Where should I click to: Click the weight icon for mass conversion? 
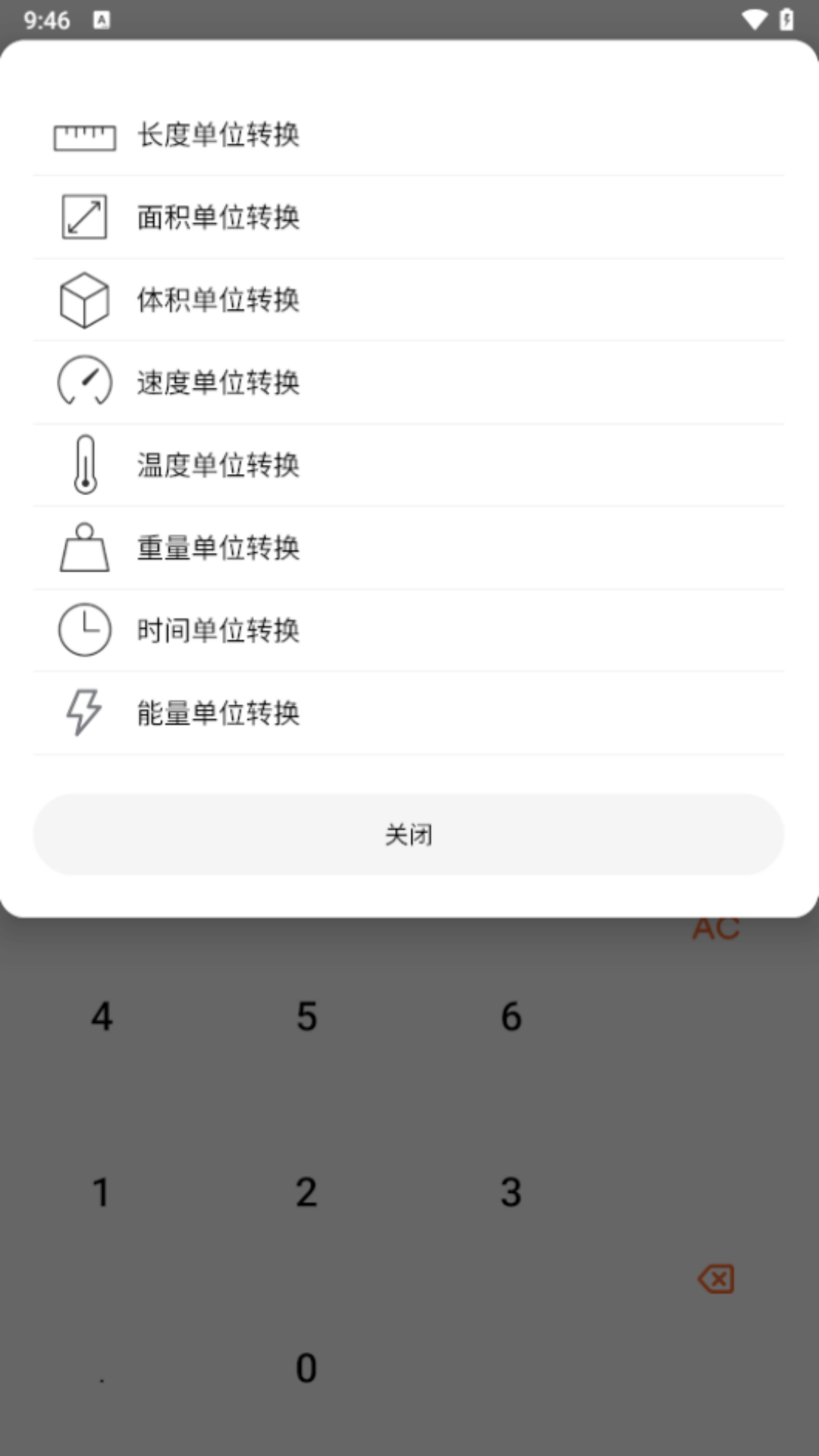click(84, 548)
